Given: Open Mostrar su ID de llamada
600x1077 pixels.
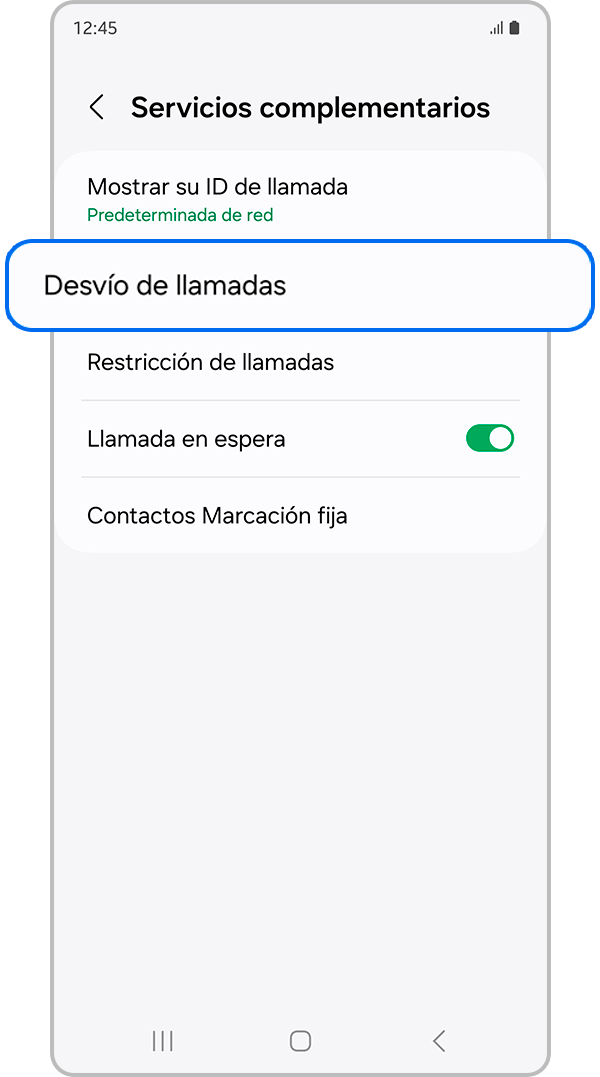Looking at the screenshot, I should point(217,198).
